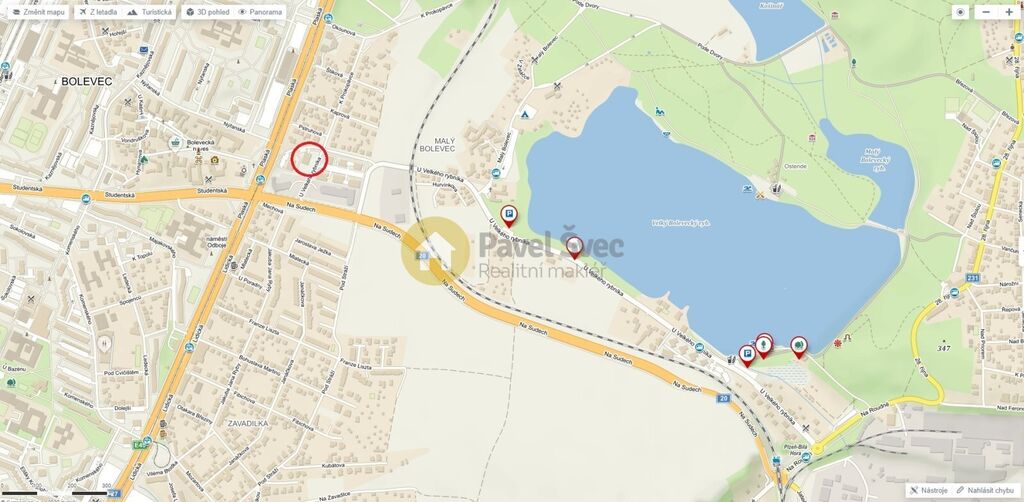Zoom out with the minus button
Screen dimensions: 1024x502
[987, 12]
